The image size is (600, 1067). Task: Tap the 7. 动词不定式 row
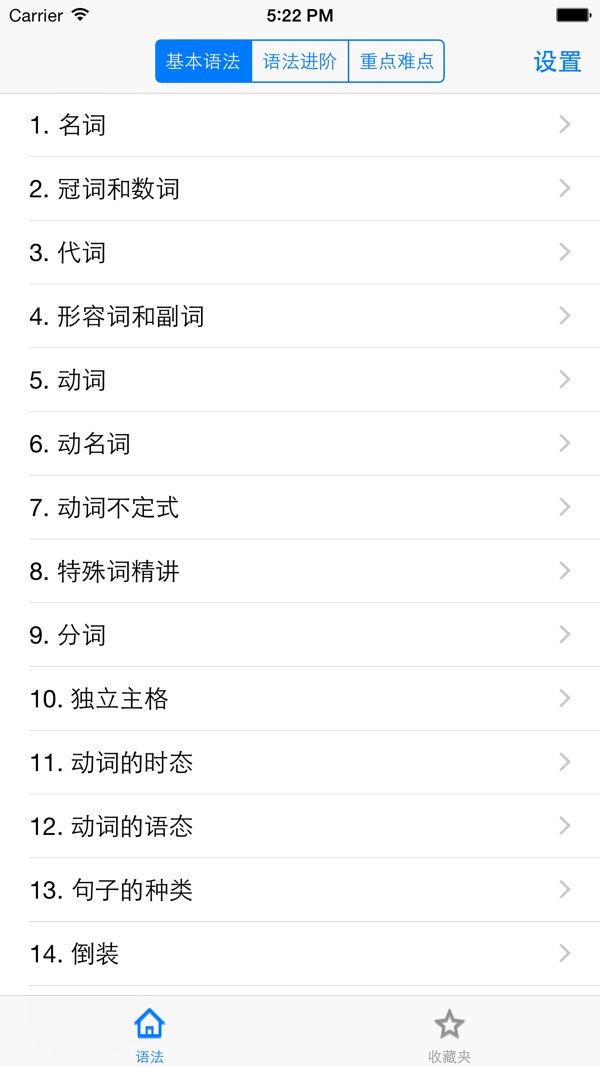click(x=300, y=508)
